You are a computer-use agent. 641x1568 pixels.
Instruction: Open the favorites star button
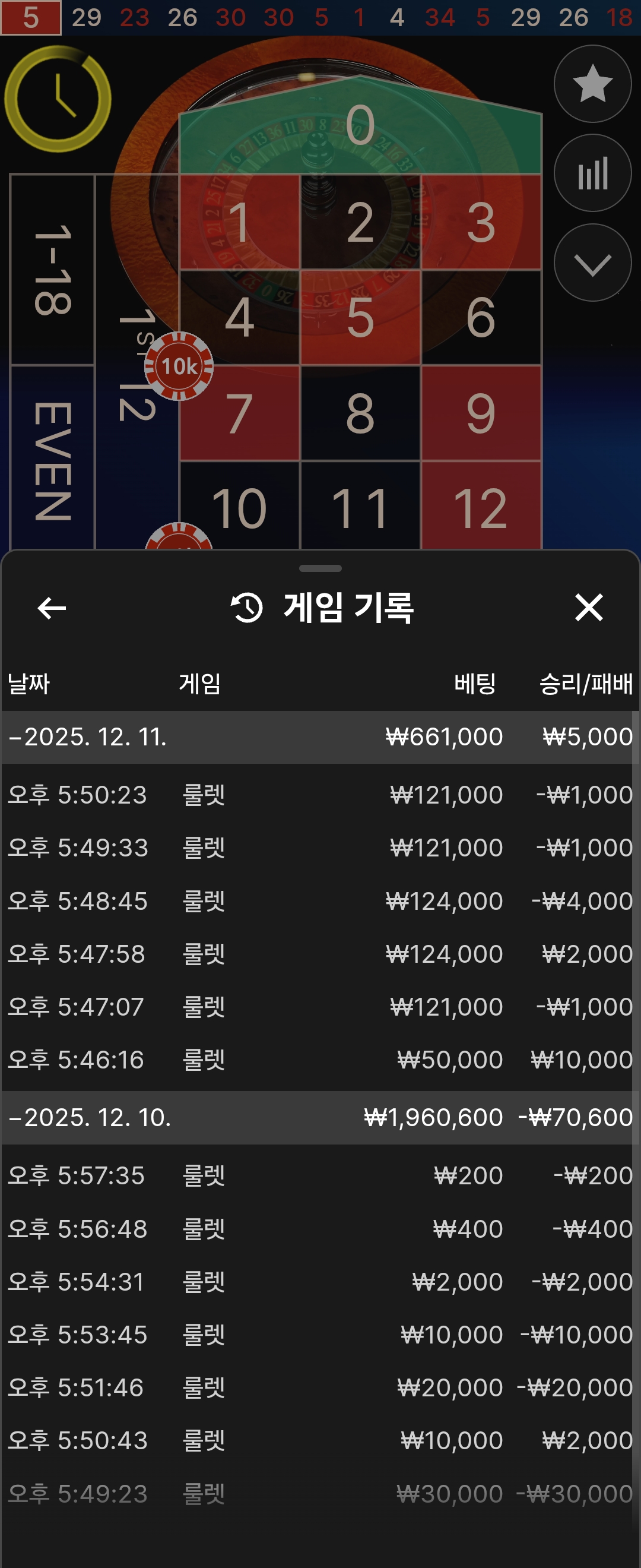coord(592,84)
